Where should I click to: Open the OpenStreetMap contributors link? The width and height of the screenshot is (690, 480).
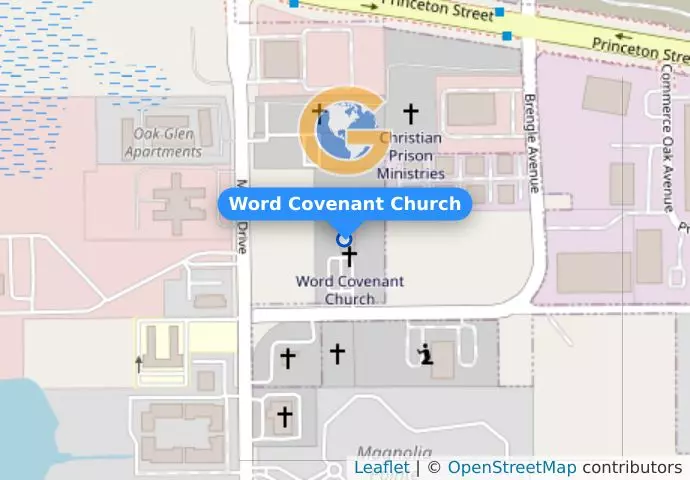(x=511, y=467)
